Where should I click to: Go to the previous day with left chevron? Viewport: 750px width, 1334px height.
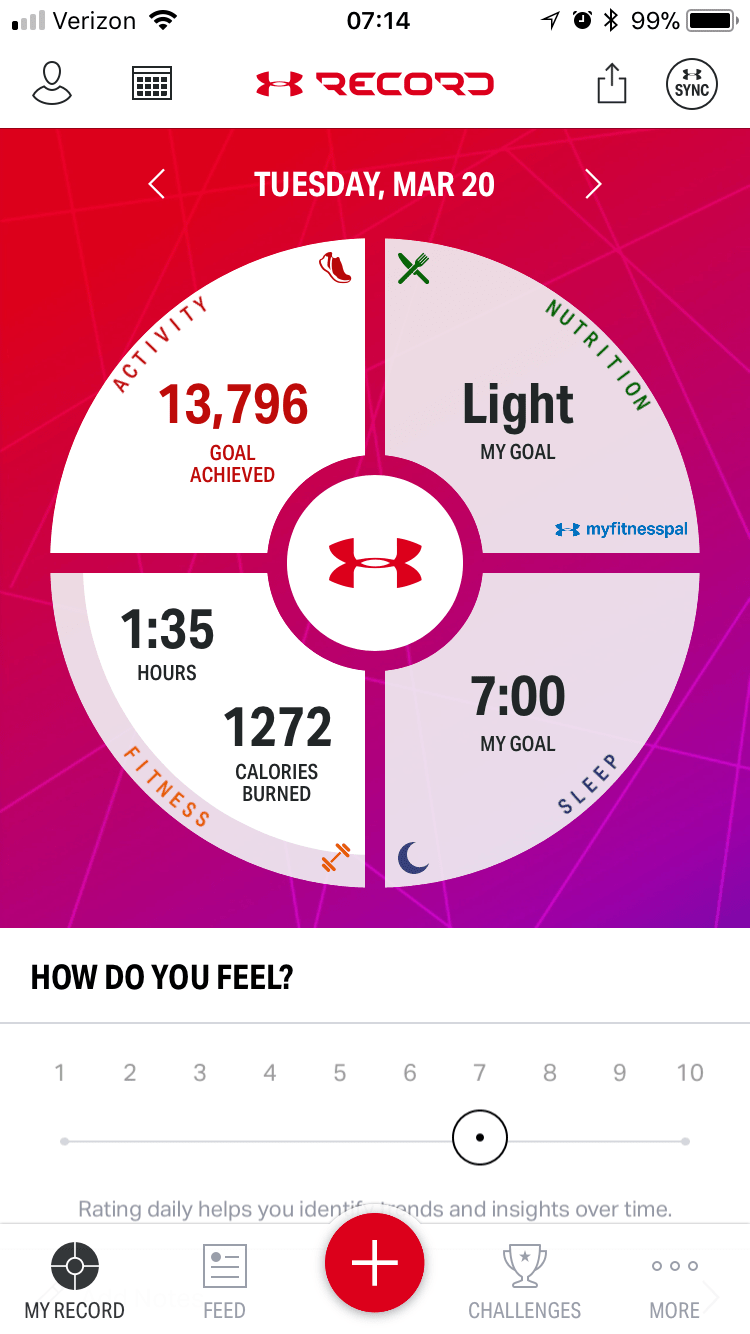(x=157, y=184)
